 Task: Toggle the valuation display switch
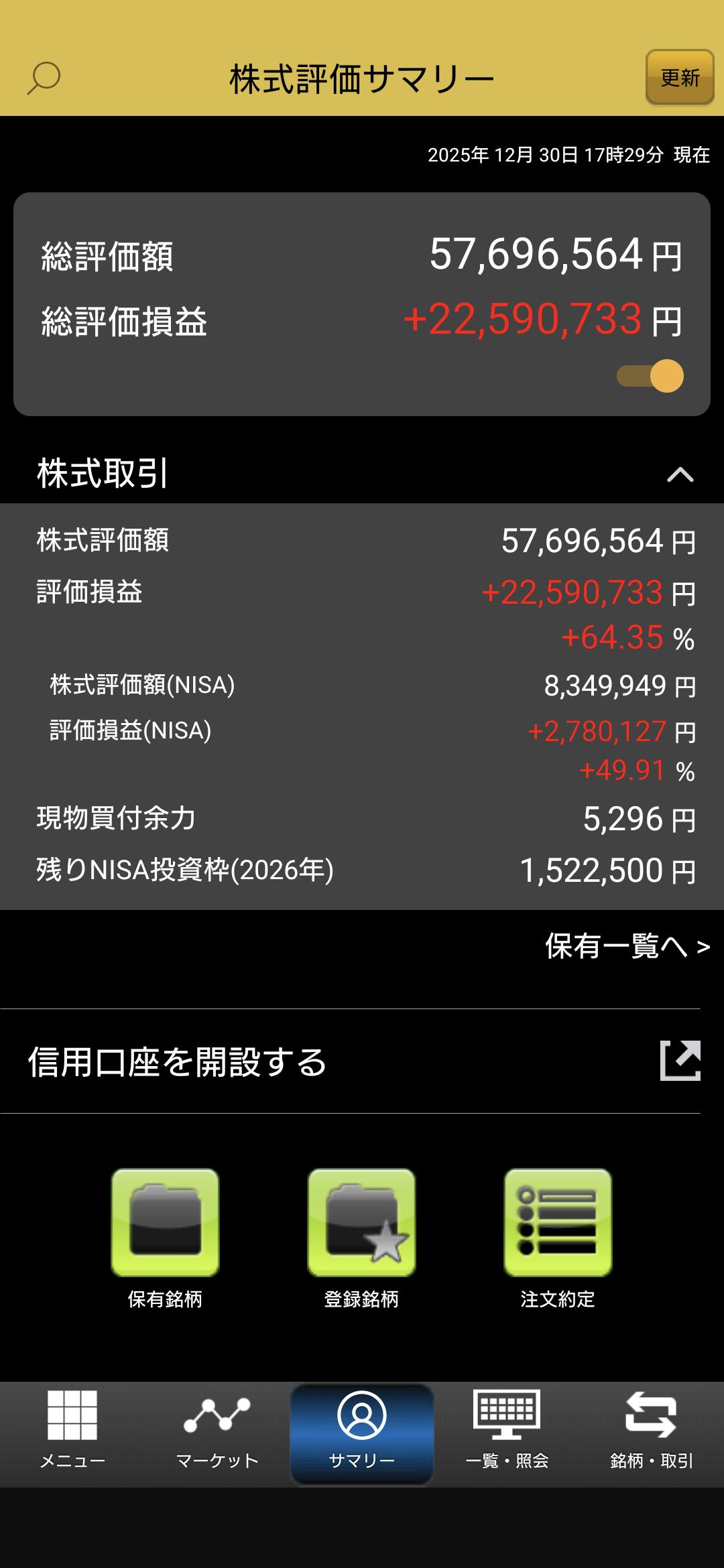(x=650, y=376)
